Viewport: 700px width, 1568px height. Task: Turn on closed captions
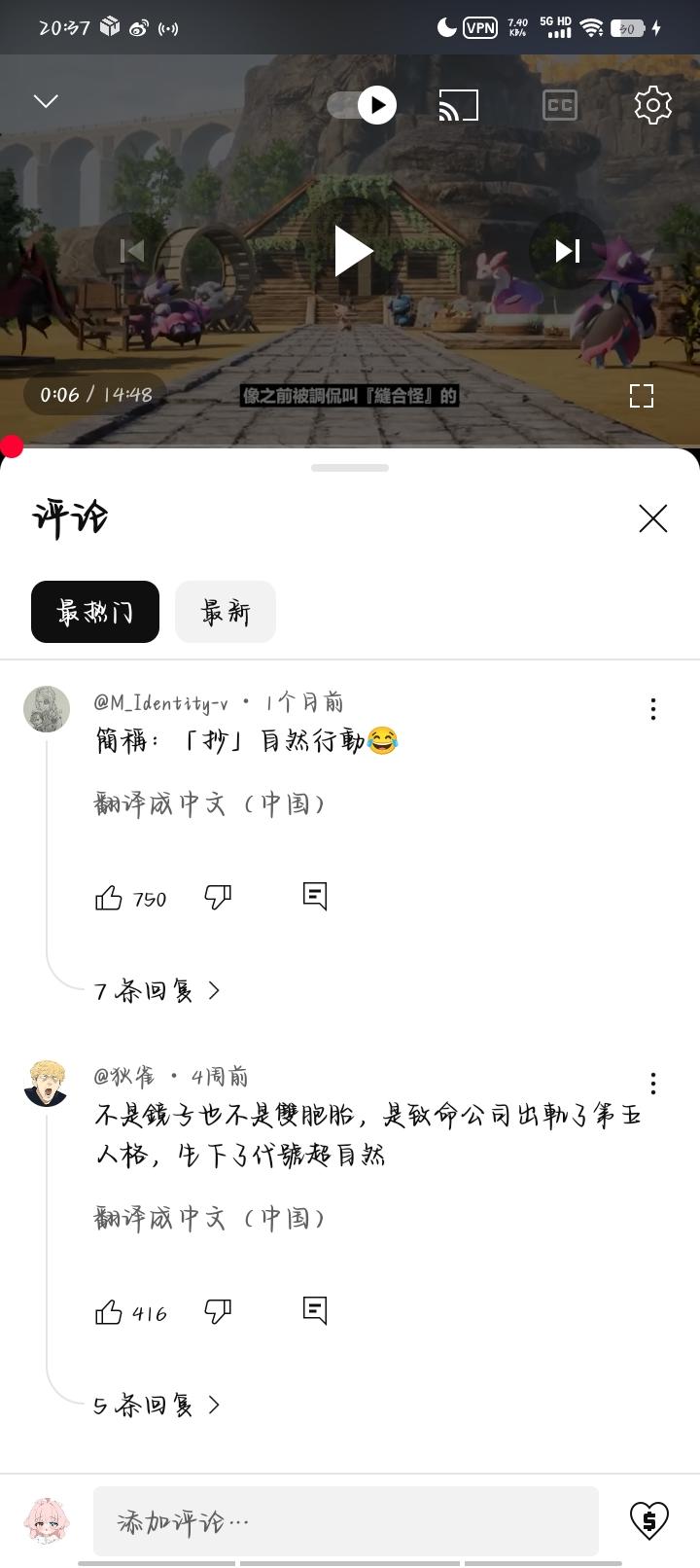click(560, 105)
